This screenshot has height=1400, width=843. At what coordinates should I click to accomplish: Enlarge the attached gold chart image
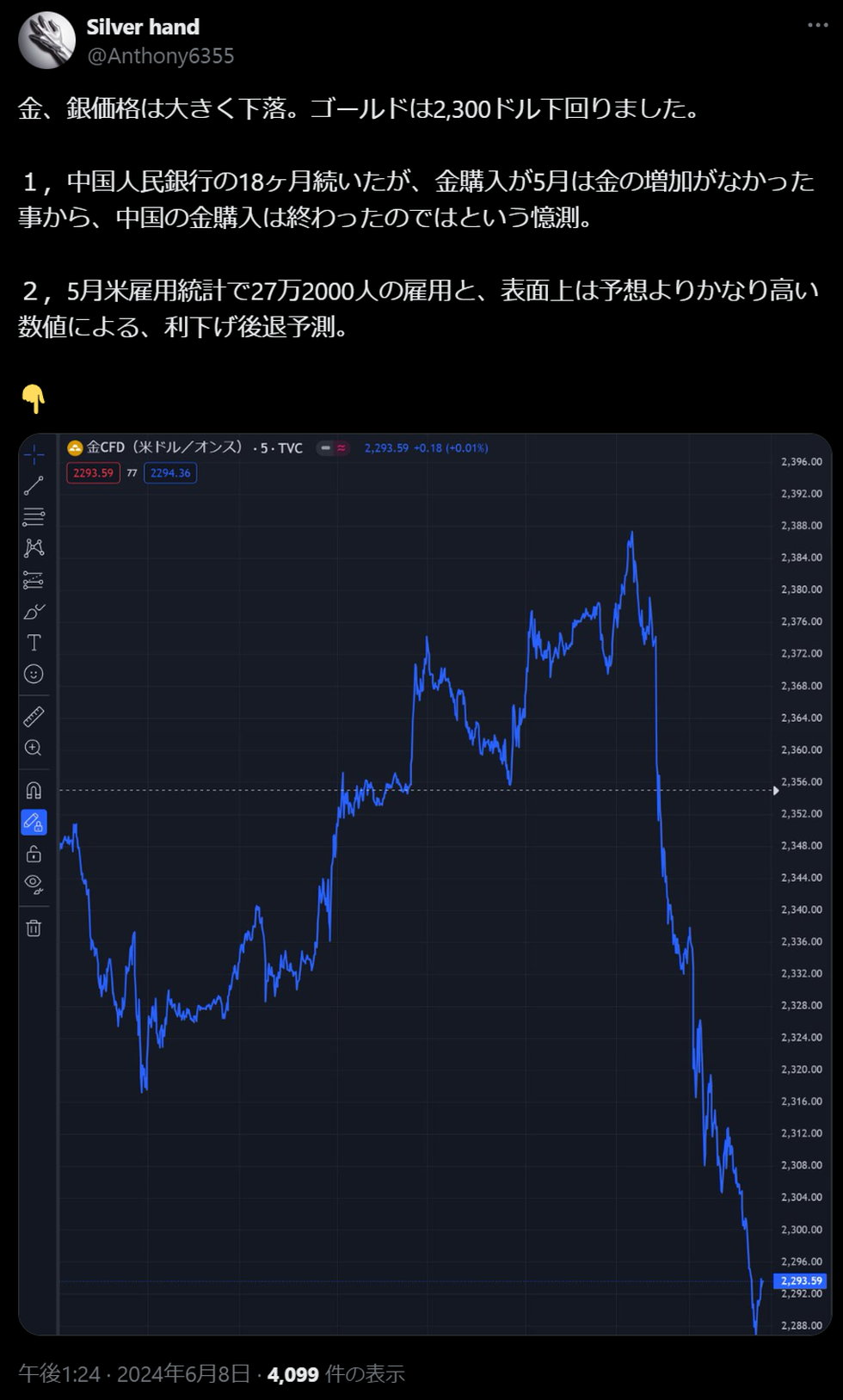pyautogui.click(x=425, y=884)
